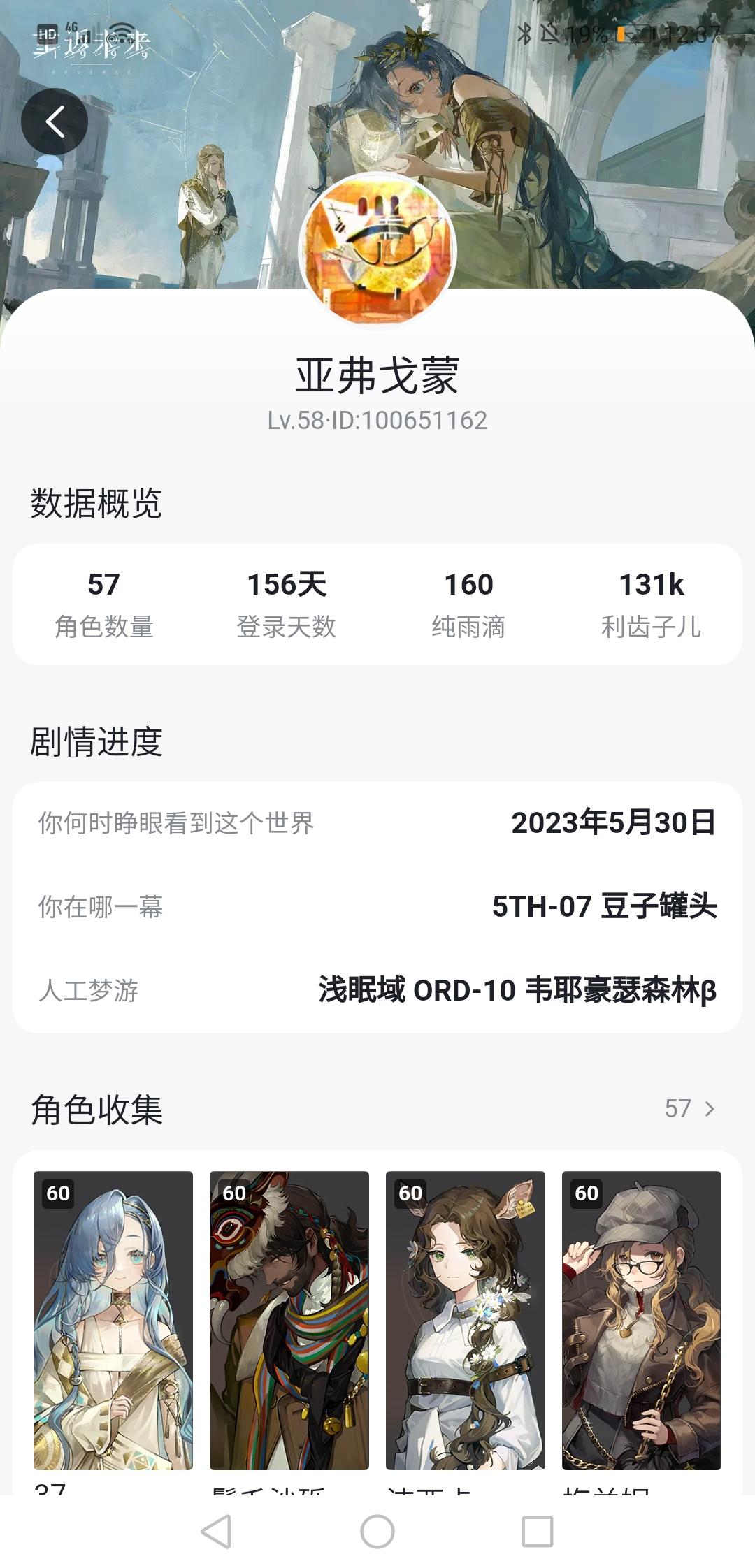Image resolution: width=755 pixels, height=1568 pixels.
Task: Expand the 角色收集 list showing 57
Action: click(x=689, y=1108)
